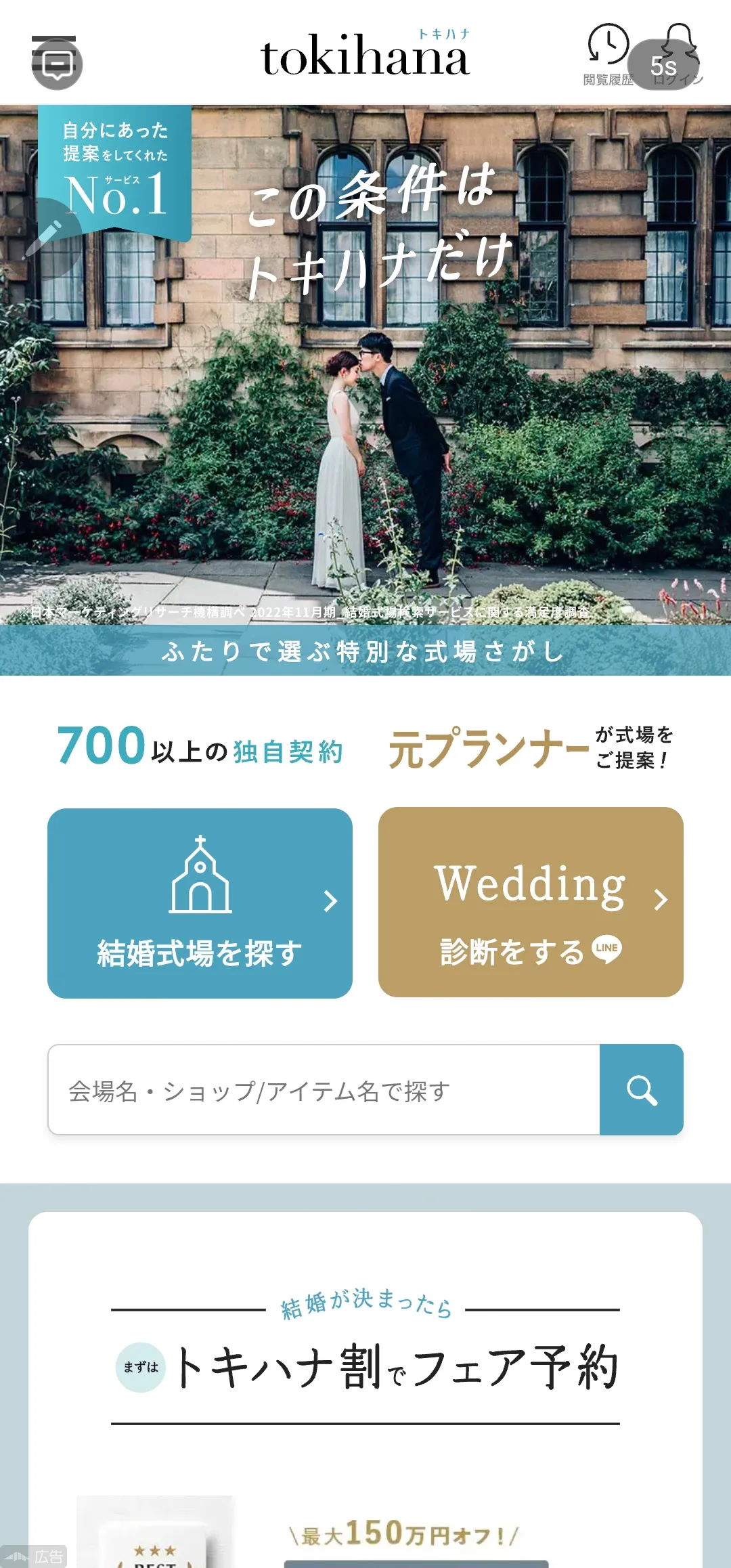Tap the 結婚式場を探す button
Viewport: 731px width, 1568px height.
pyautogui.click(x=200, y=903)
